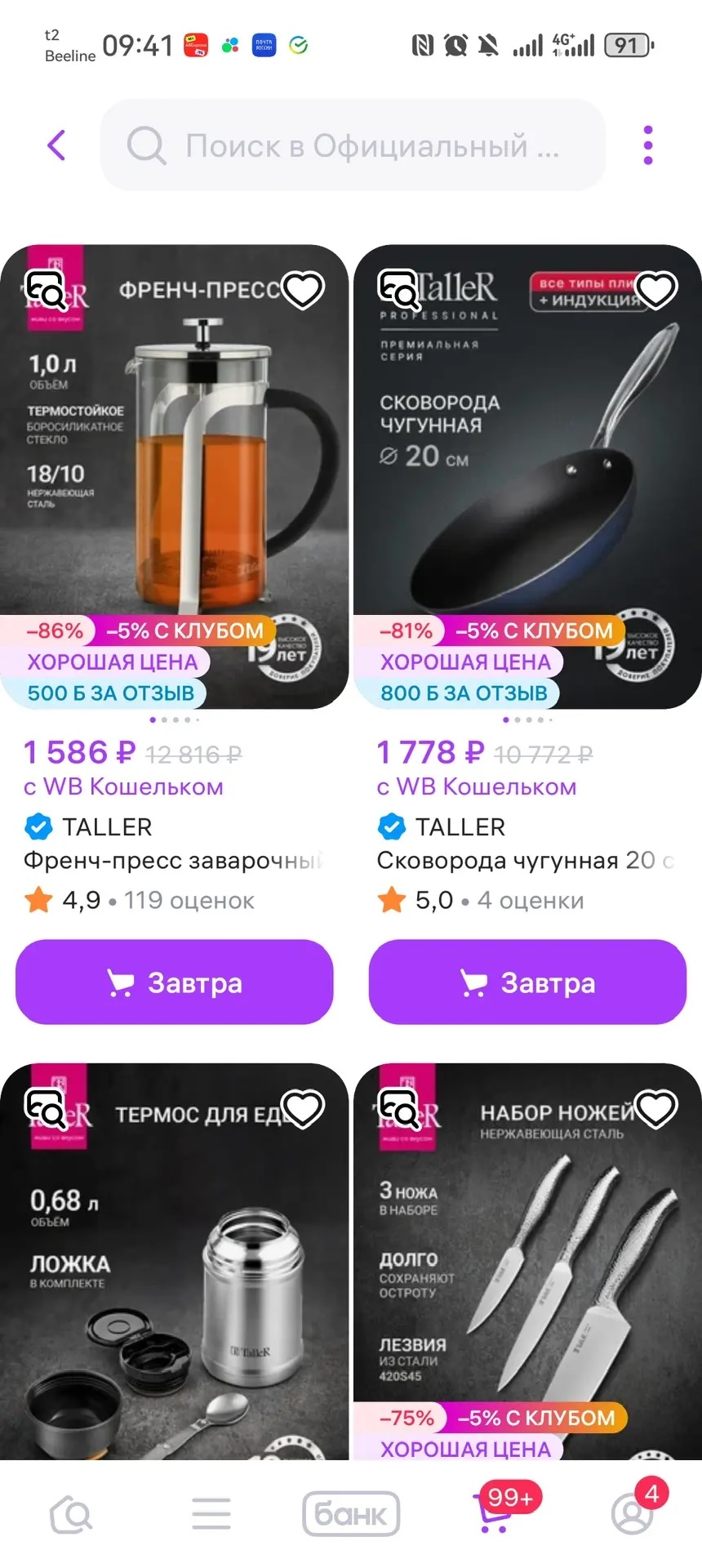Open the three-dot overflow menu
Image resolution: width=702 pixels, height=1568 pixels.
[648, 145]
